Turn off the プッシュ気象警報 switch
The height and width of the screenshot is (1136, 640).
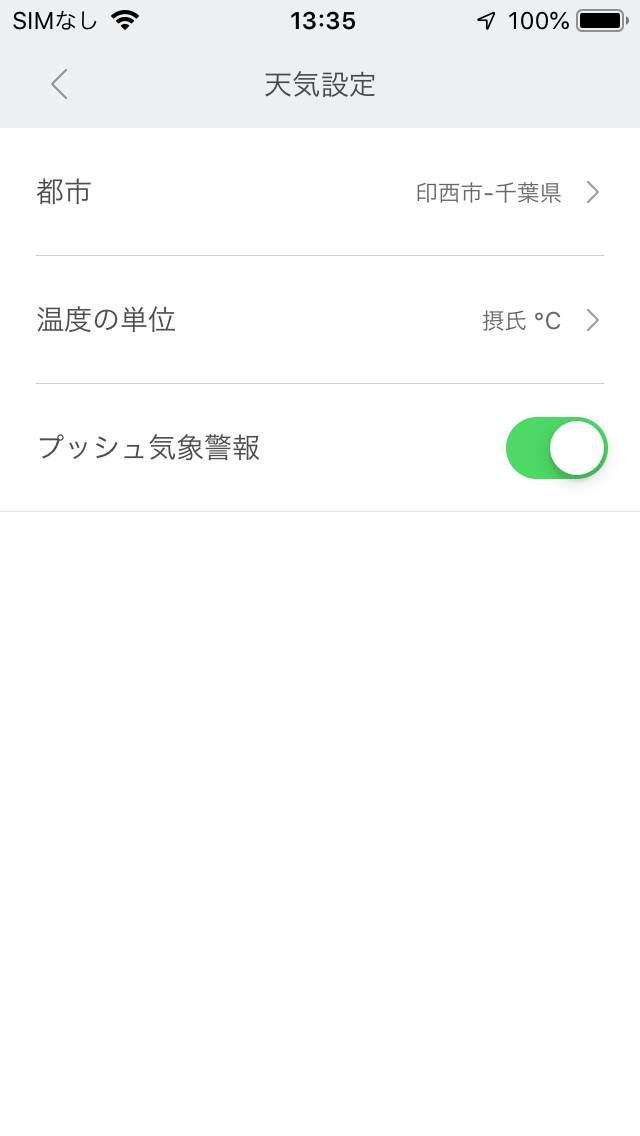tap(556, 448)
